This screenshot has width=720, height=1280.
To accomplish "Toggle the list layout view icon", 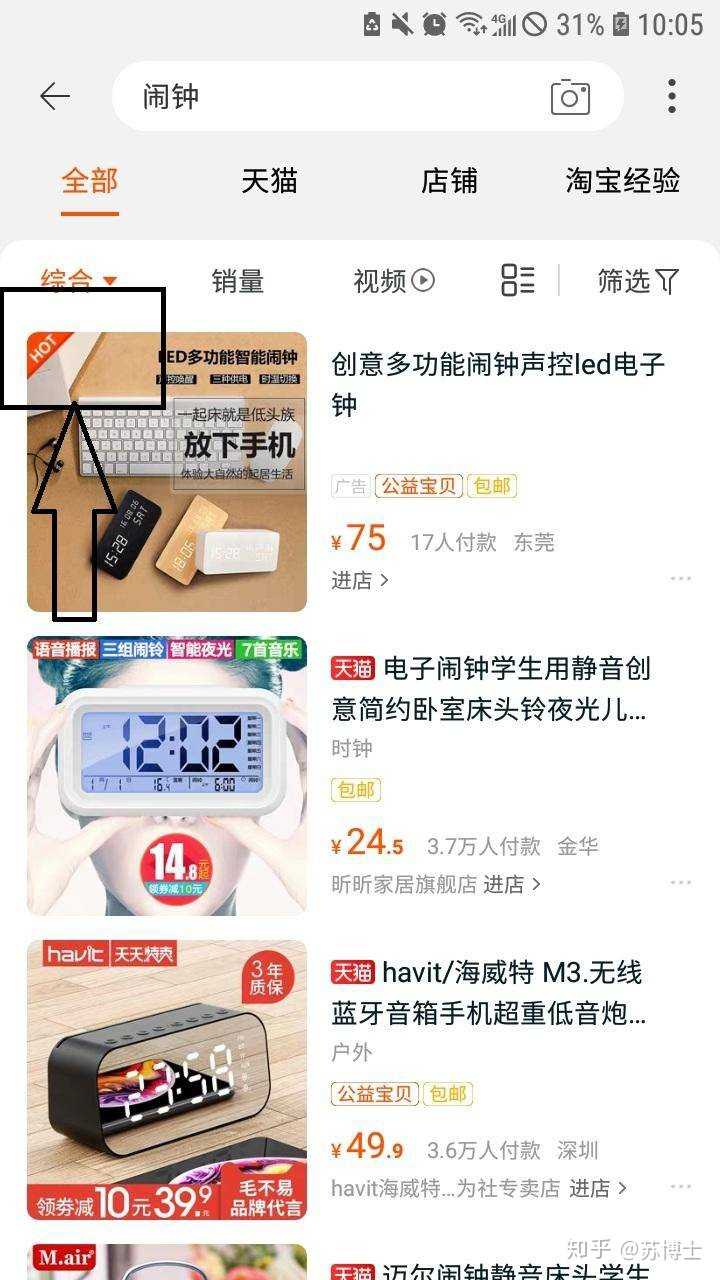I will click(x=518, y=280).
